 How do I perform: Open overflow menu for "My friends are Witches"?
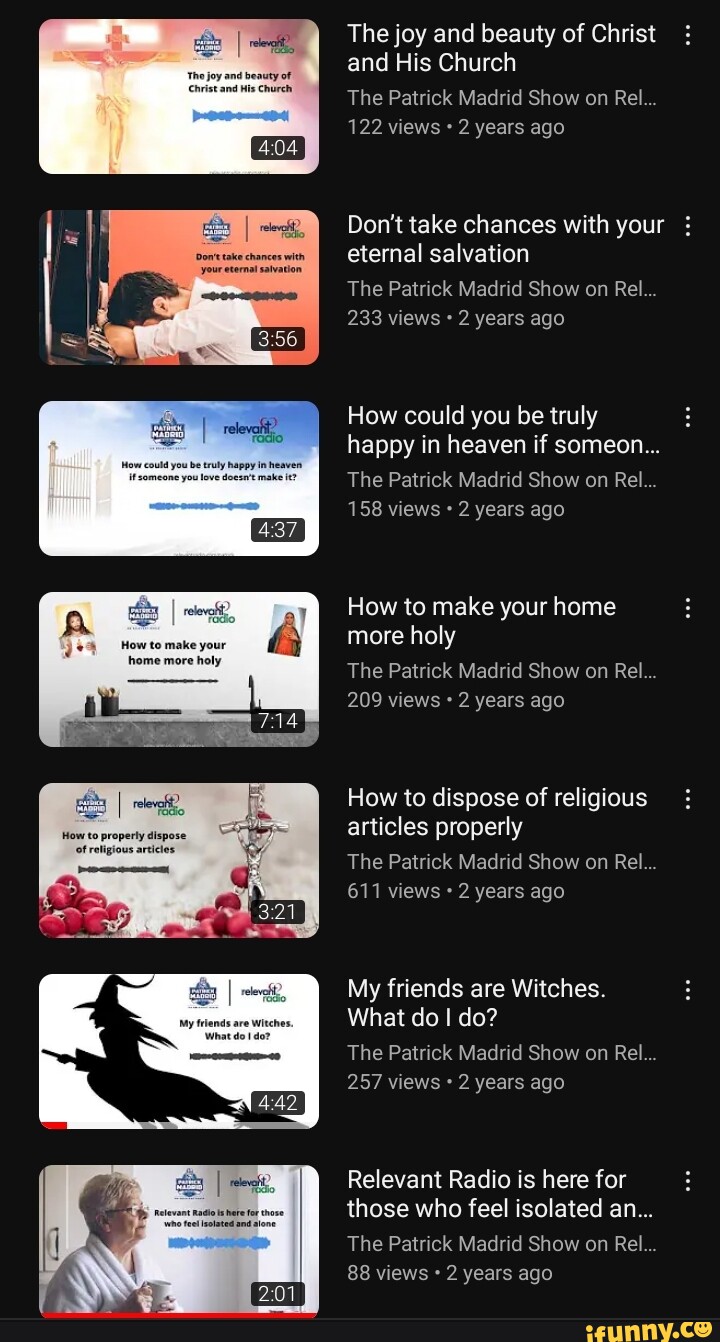pyautogui.click(x=687, y=991)
